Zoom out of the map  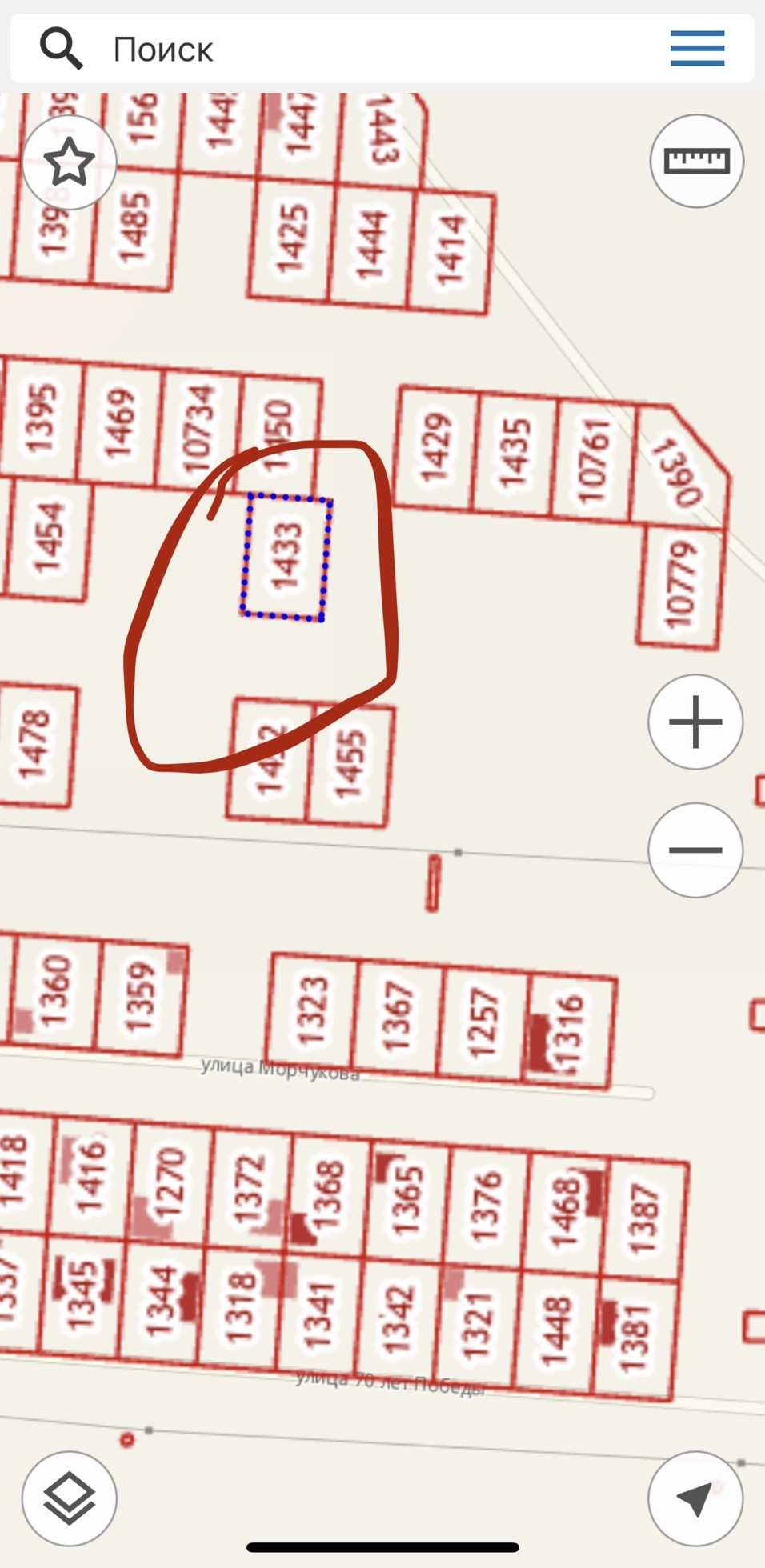pos(695,850)
